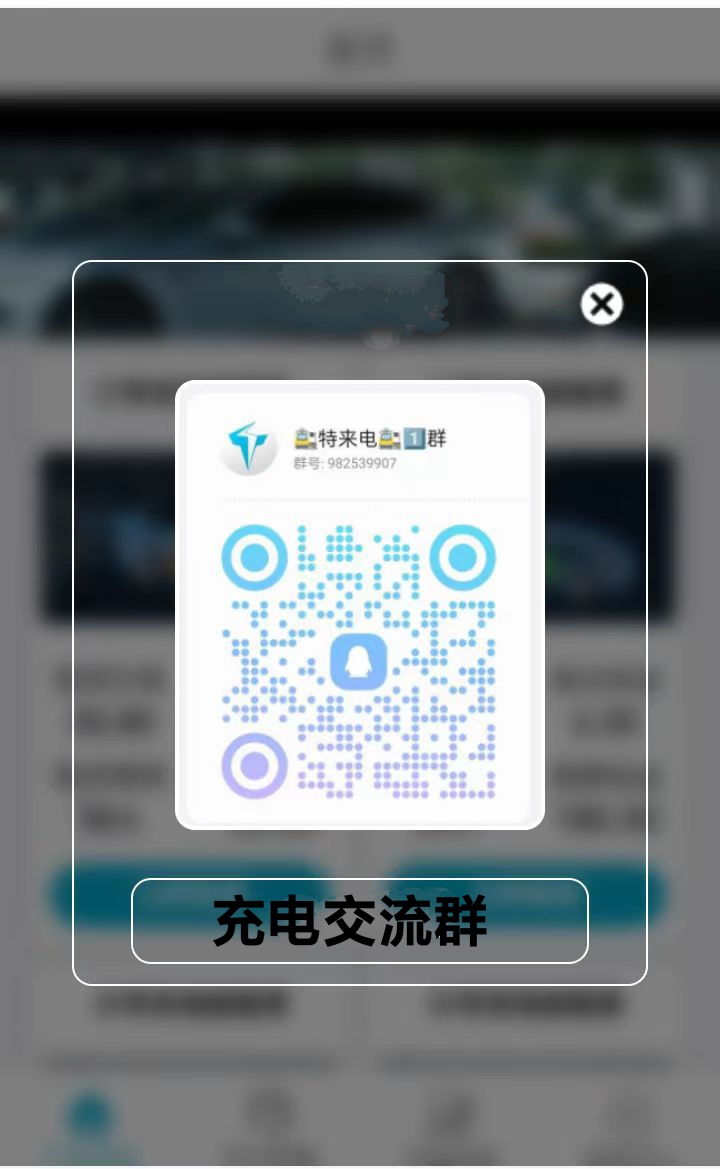Close the QR code popup
The image size is (720, 1169).
[601, 304]
